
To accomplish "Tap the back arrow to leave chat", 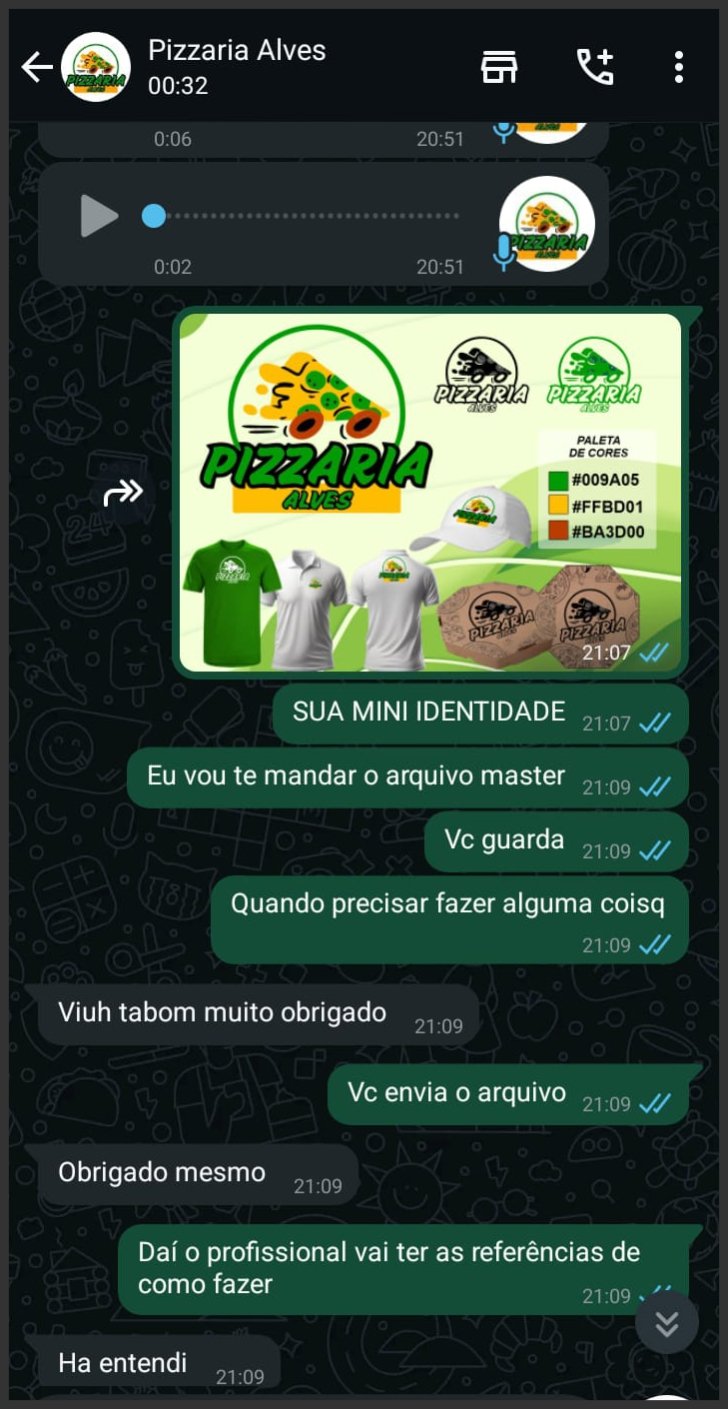I will tap(37, 67).
